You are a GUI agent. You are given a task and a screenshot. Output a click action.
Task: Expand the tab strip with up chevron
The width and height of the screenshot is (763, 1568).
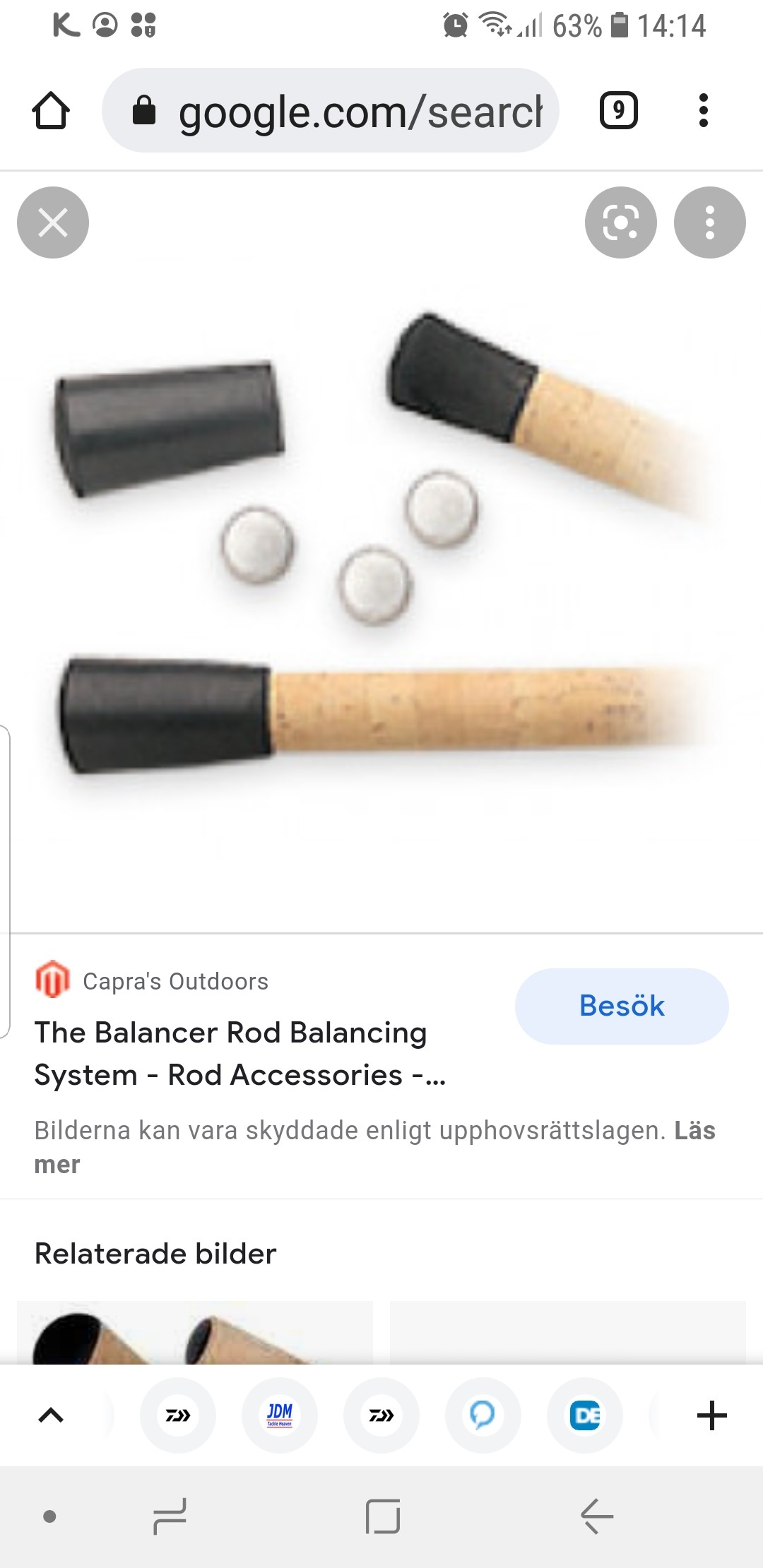[51, 1415]
